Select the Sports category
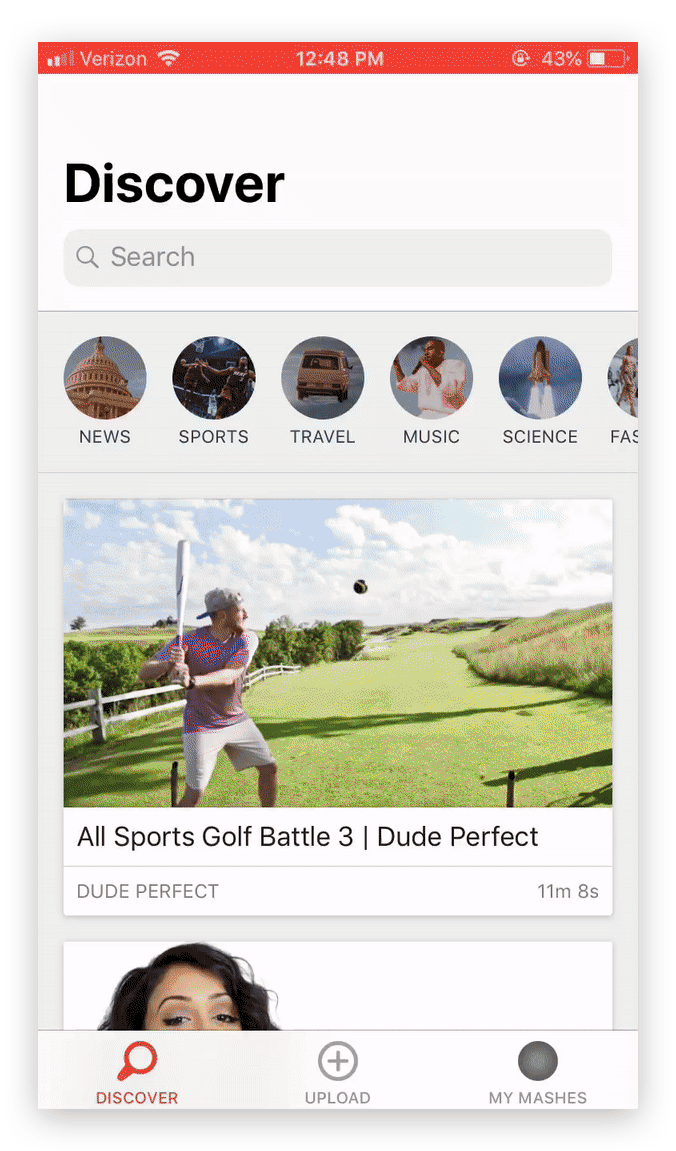The width and height of the screenshot is (676, 1151). (214, 391)
